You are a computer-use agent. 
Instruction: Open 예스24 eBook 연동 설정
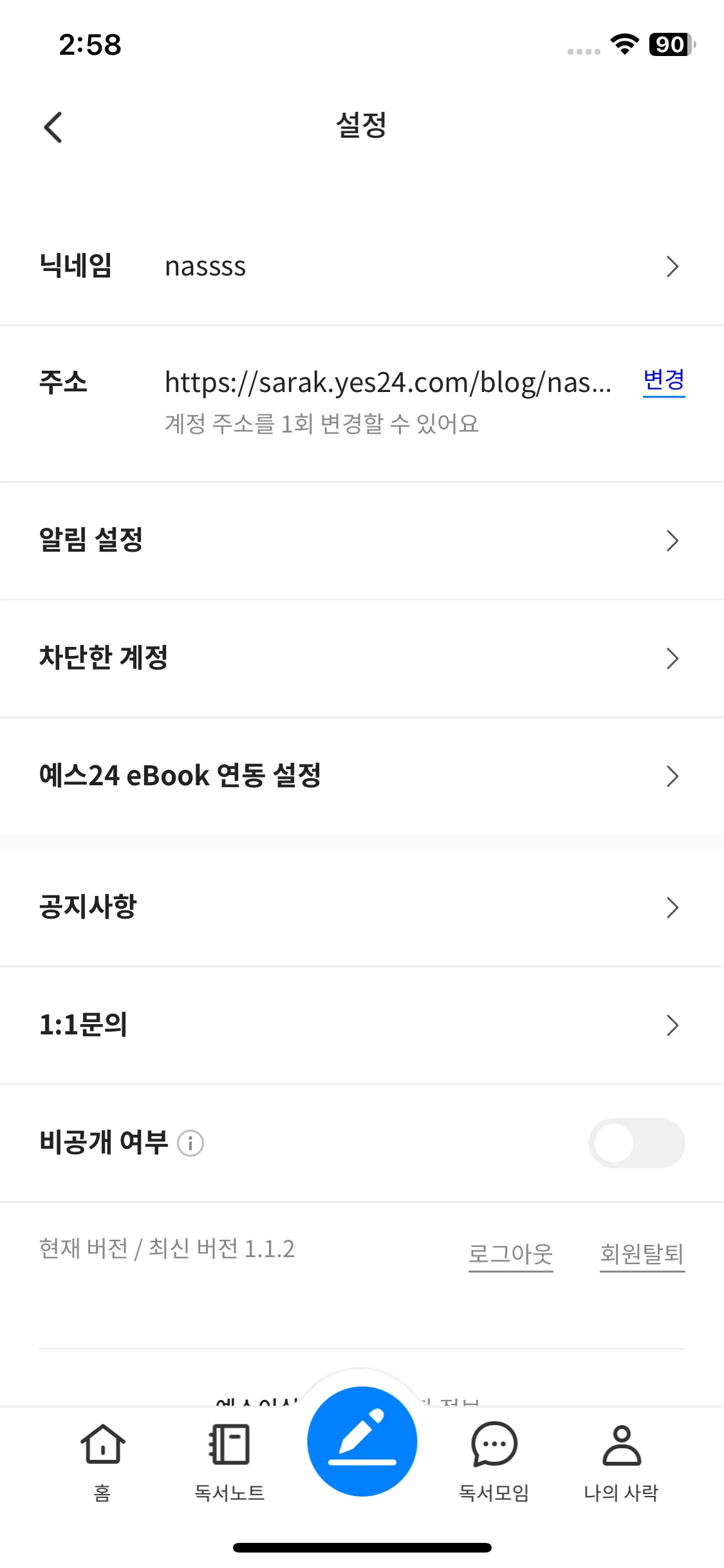click(x=360, y=776)
